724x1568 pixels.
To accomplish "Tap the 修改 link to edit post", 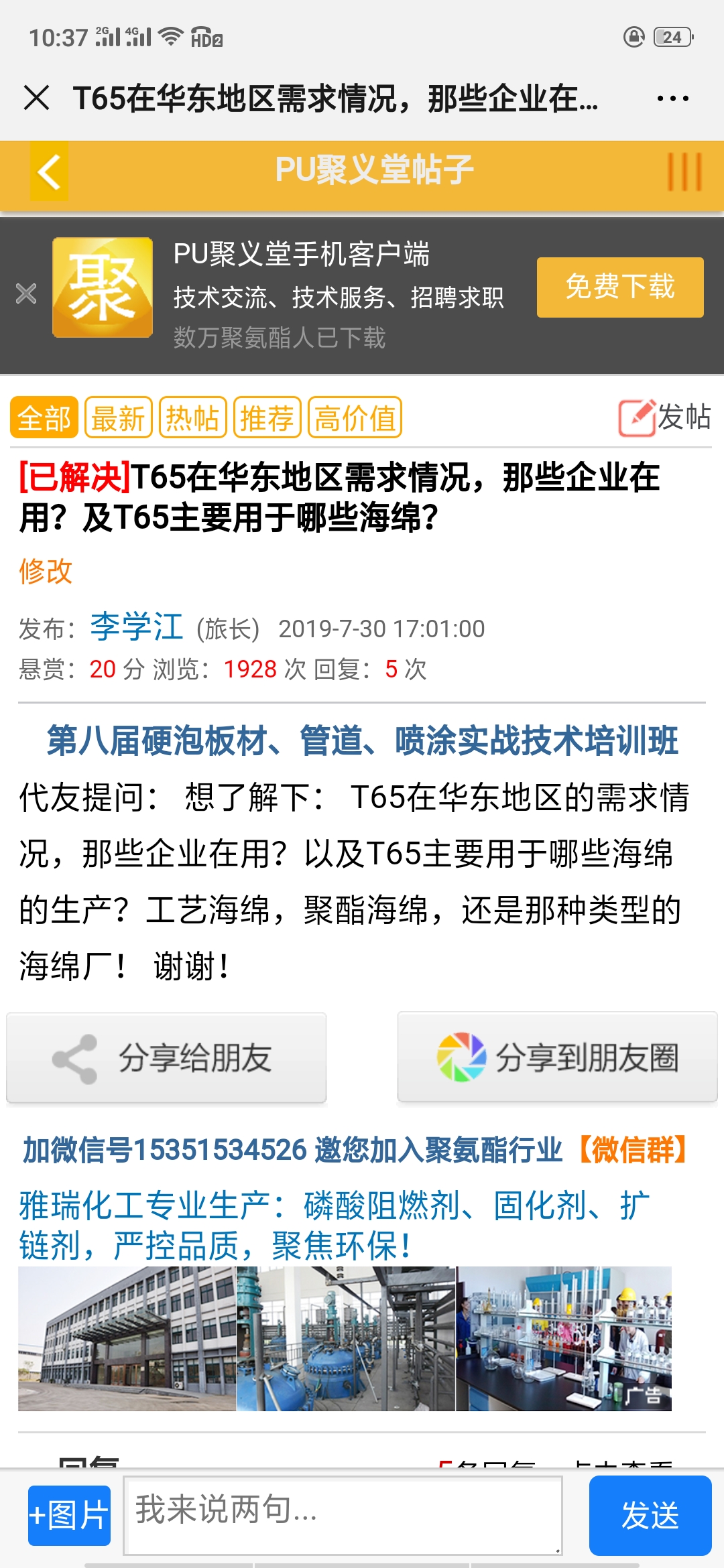I will [x=46, y=571].
